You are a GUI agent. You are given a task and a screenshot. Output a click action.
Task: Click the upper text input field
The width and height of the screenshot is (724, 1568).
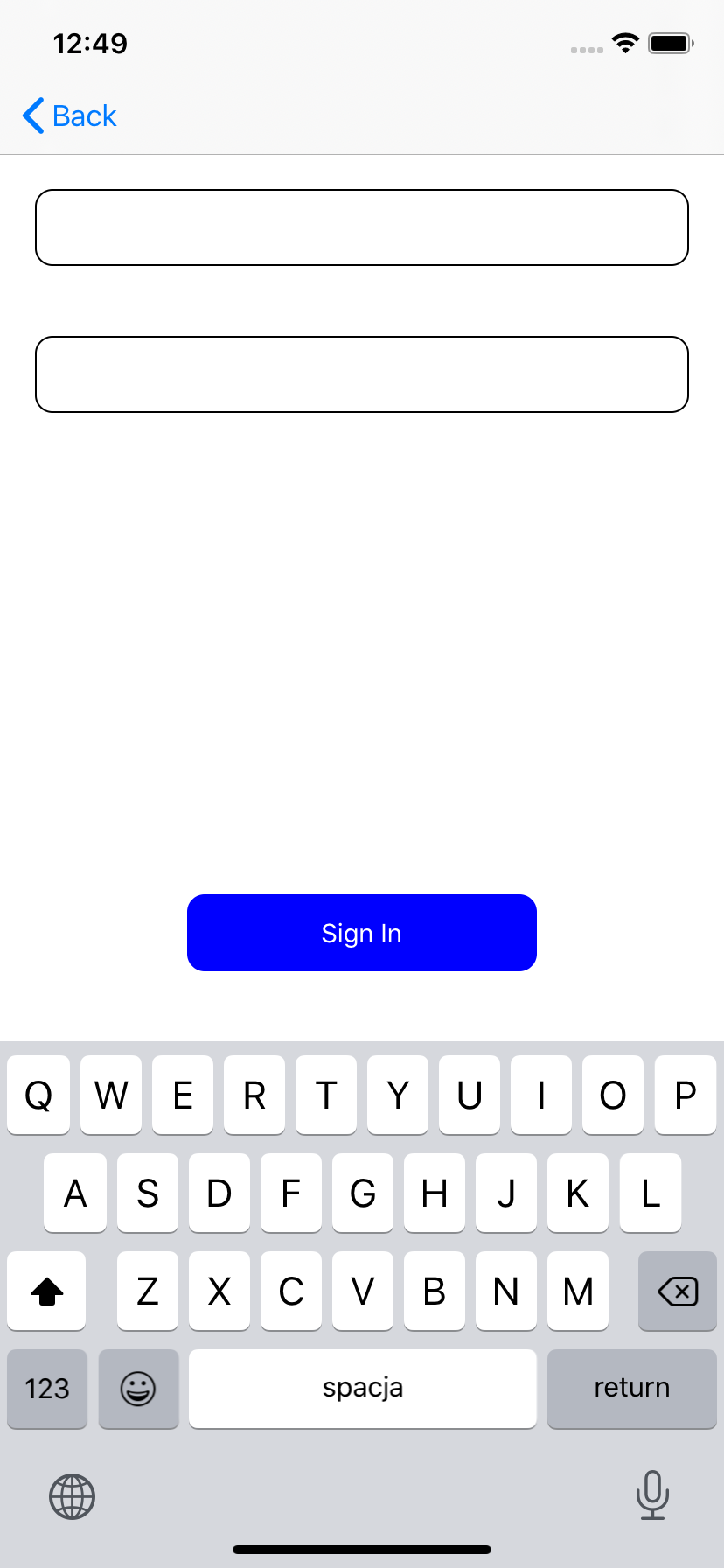coord(362,227)
